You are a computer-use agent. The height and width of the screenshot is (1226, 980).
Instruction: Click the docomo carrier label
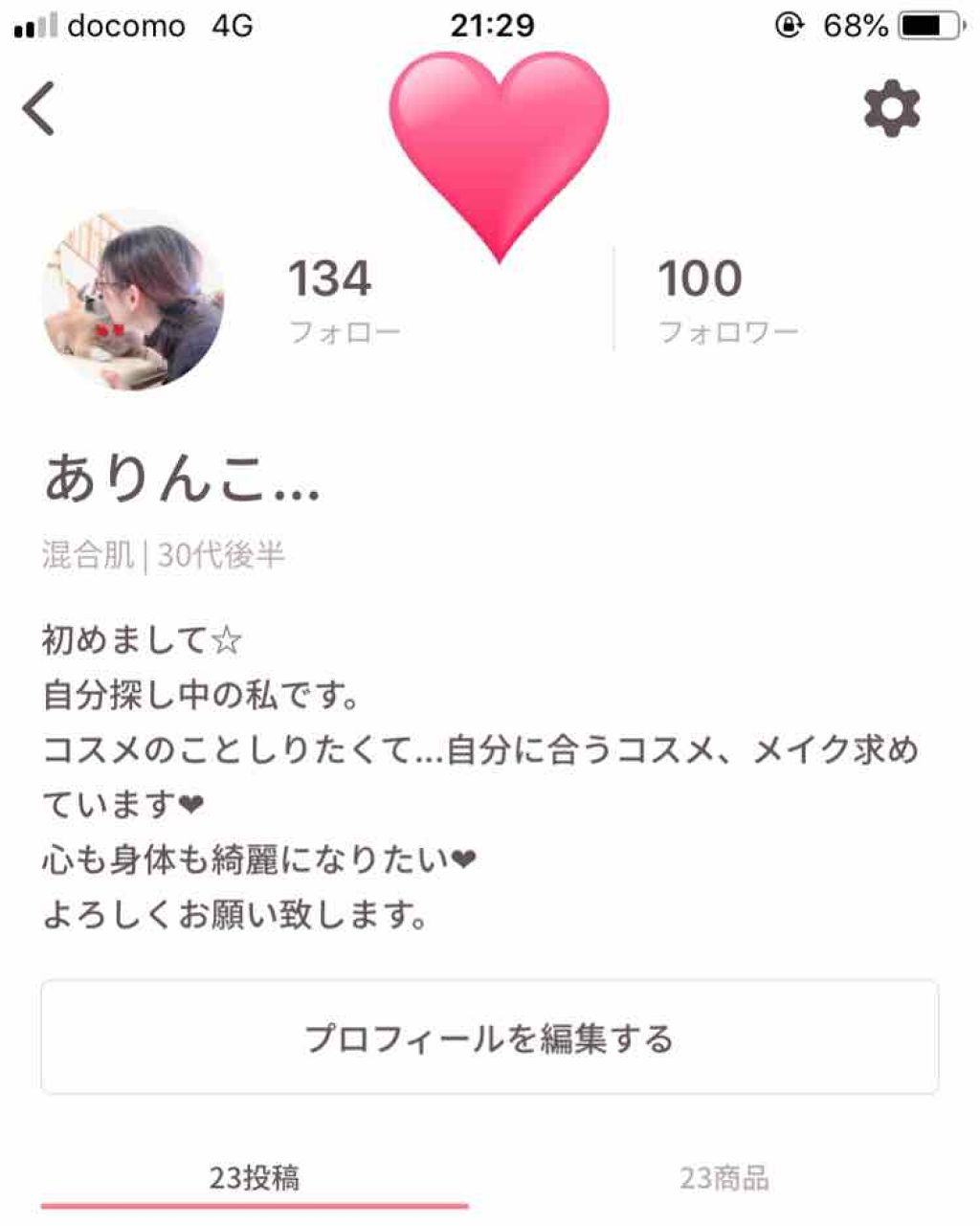click(x=125, y=26)
